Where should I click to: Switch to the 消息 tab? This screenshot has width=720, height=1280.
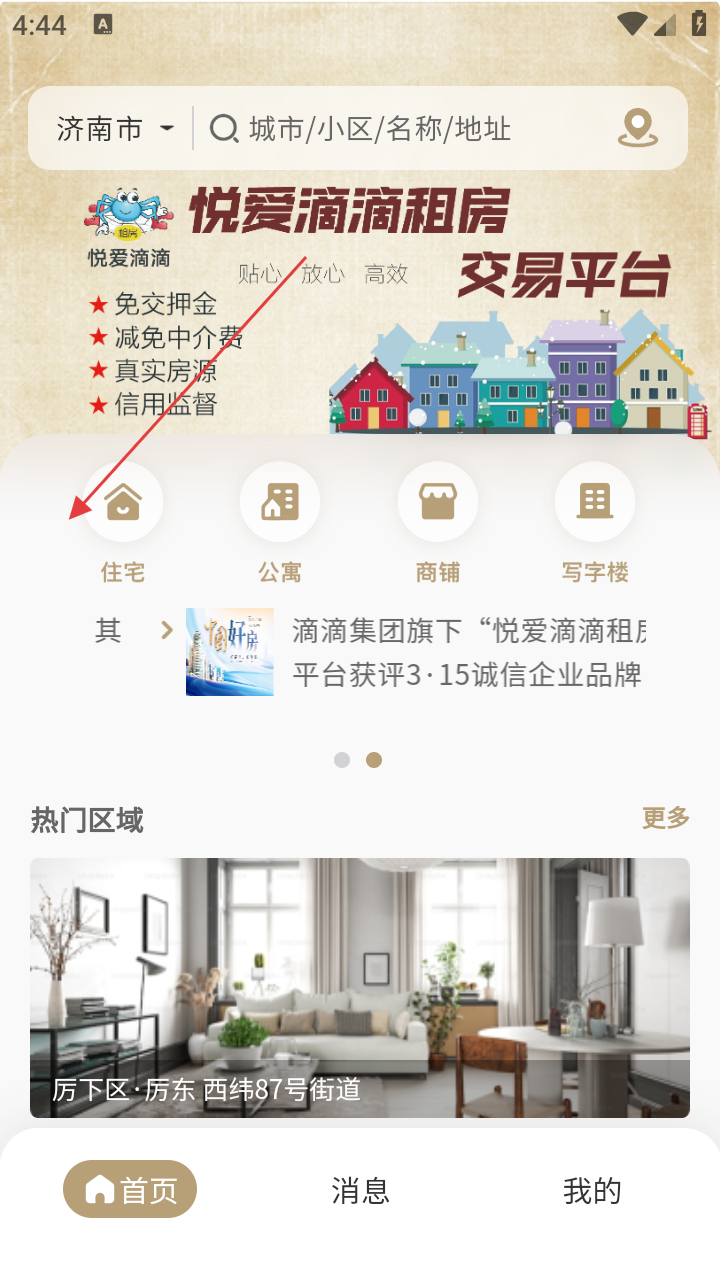[x=360, y=1190]
